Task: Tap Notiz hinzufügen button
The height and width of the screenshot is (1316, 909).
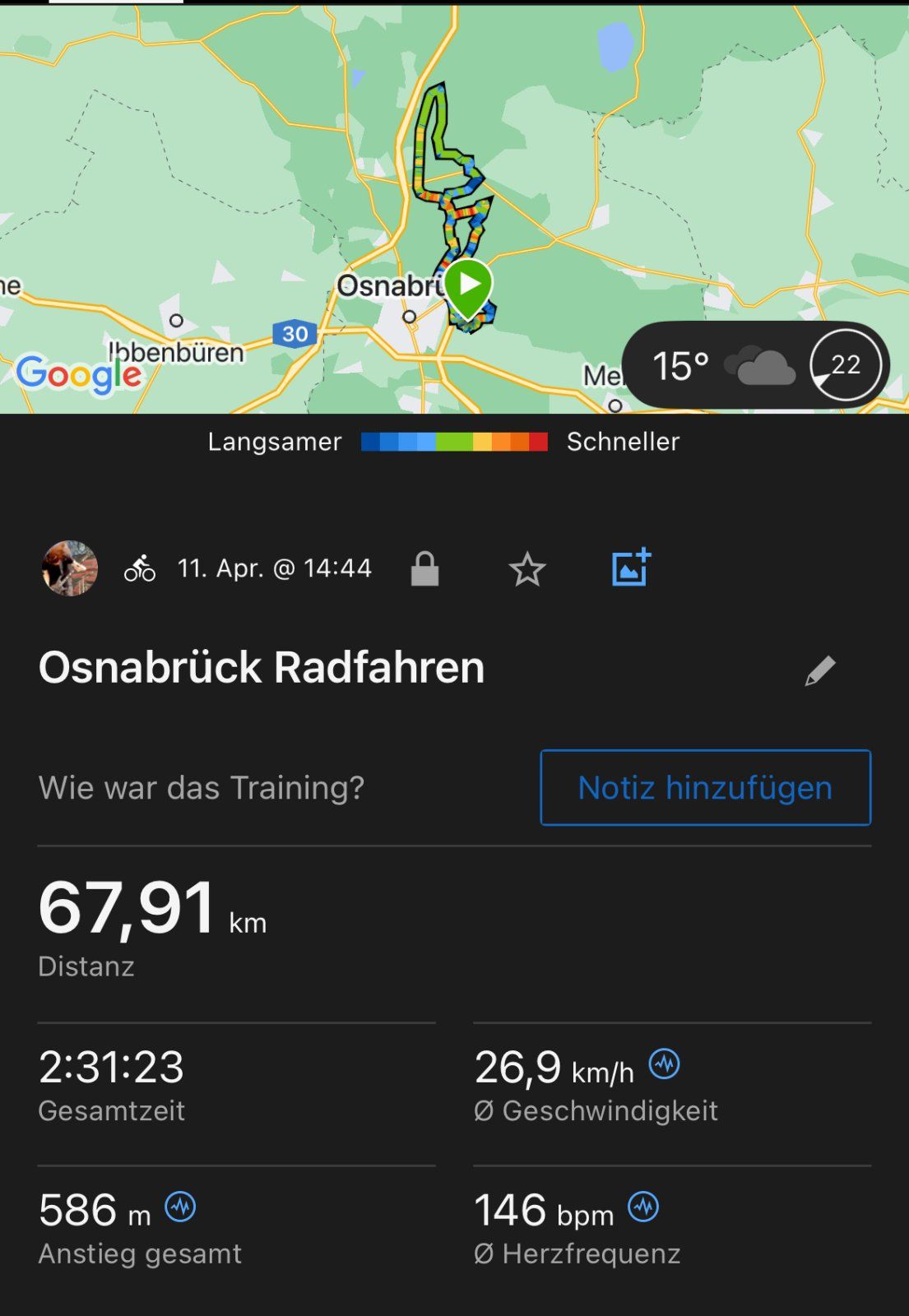Action: [705, 787]
